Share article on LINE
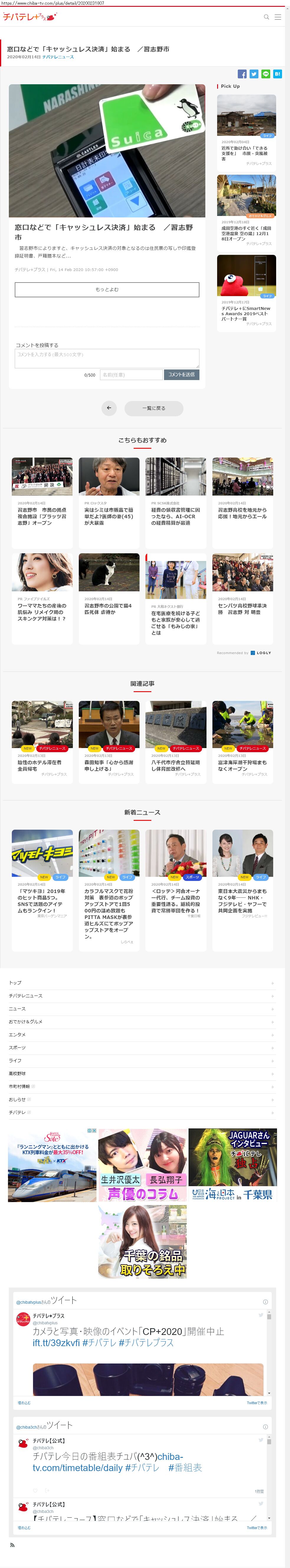 [266, 74]
